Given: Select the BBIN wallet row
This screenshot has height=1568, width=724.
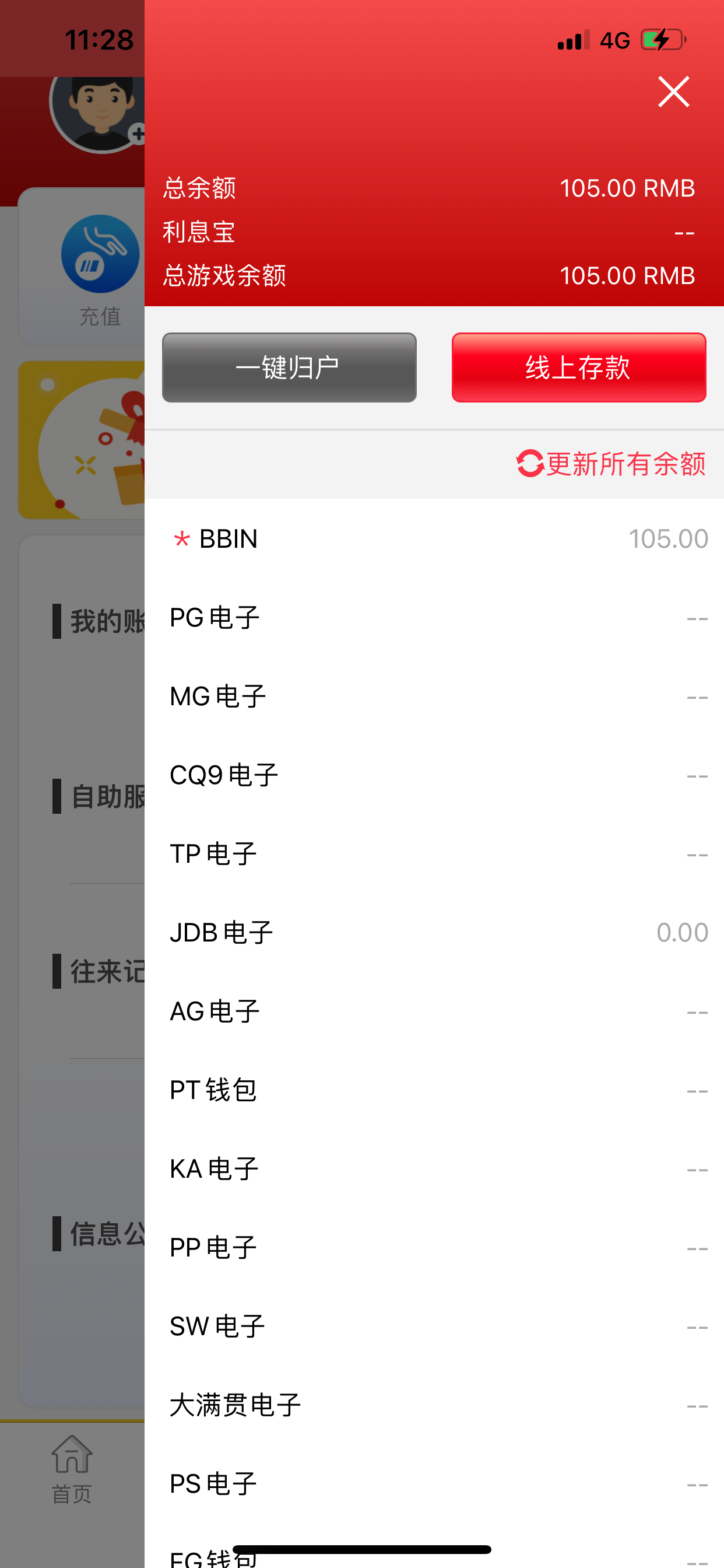Looking at the screenshot, I should pyautogui.click(x=433, y=538).
